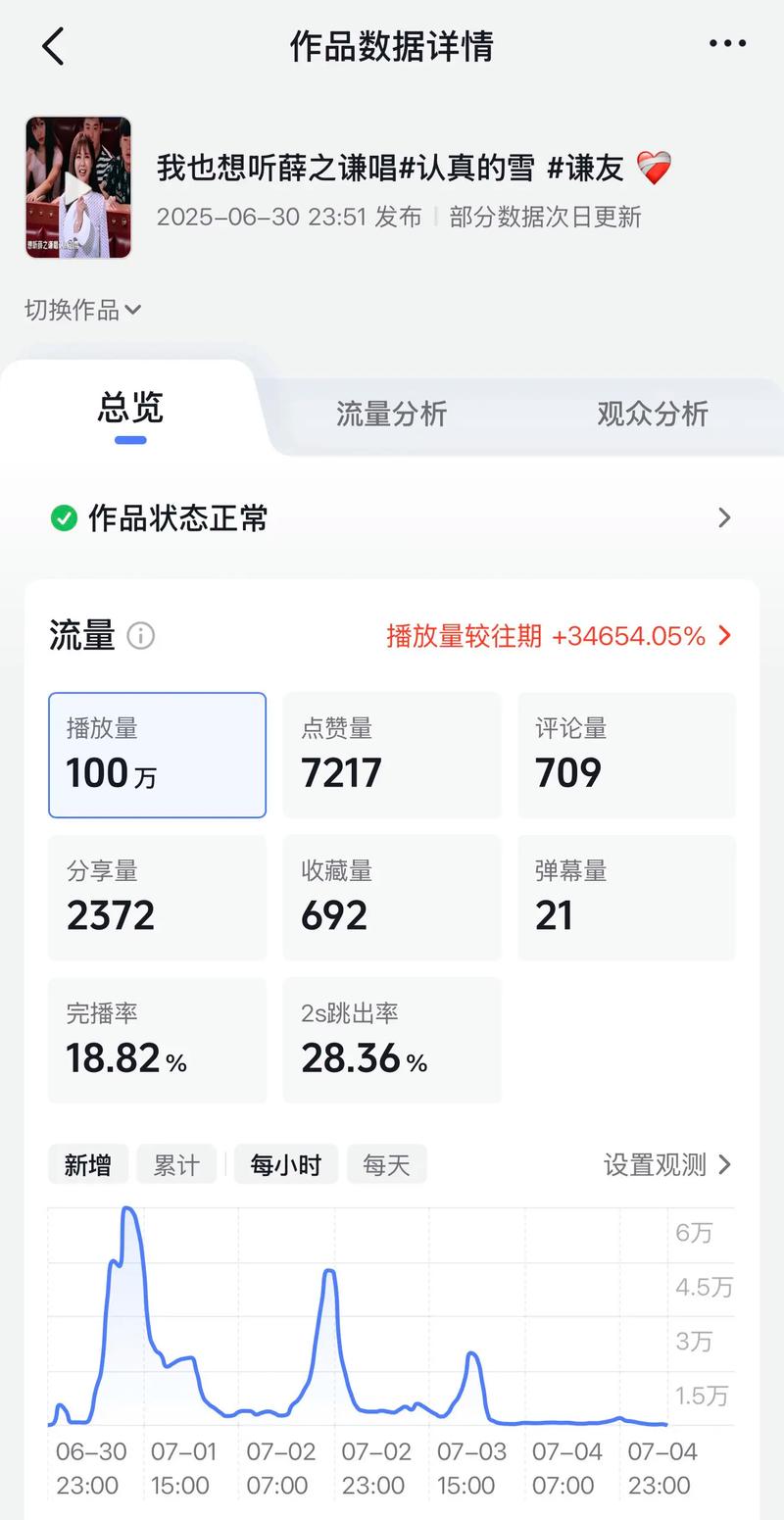Open the three-dot overflow menu
The height and width of the screenshot is (1520, 784).
727,44
